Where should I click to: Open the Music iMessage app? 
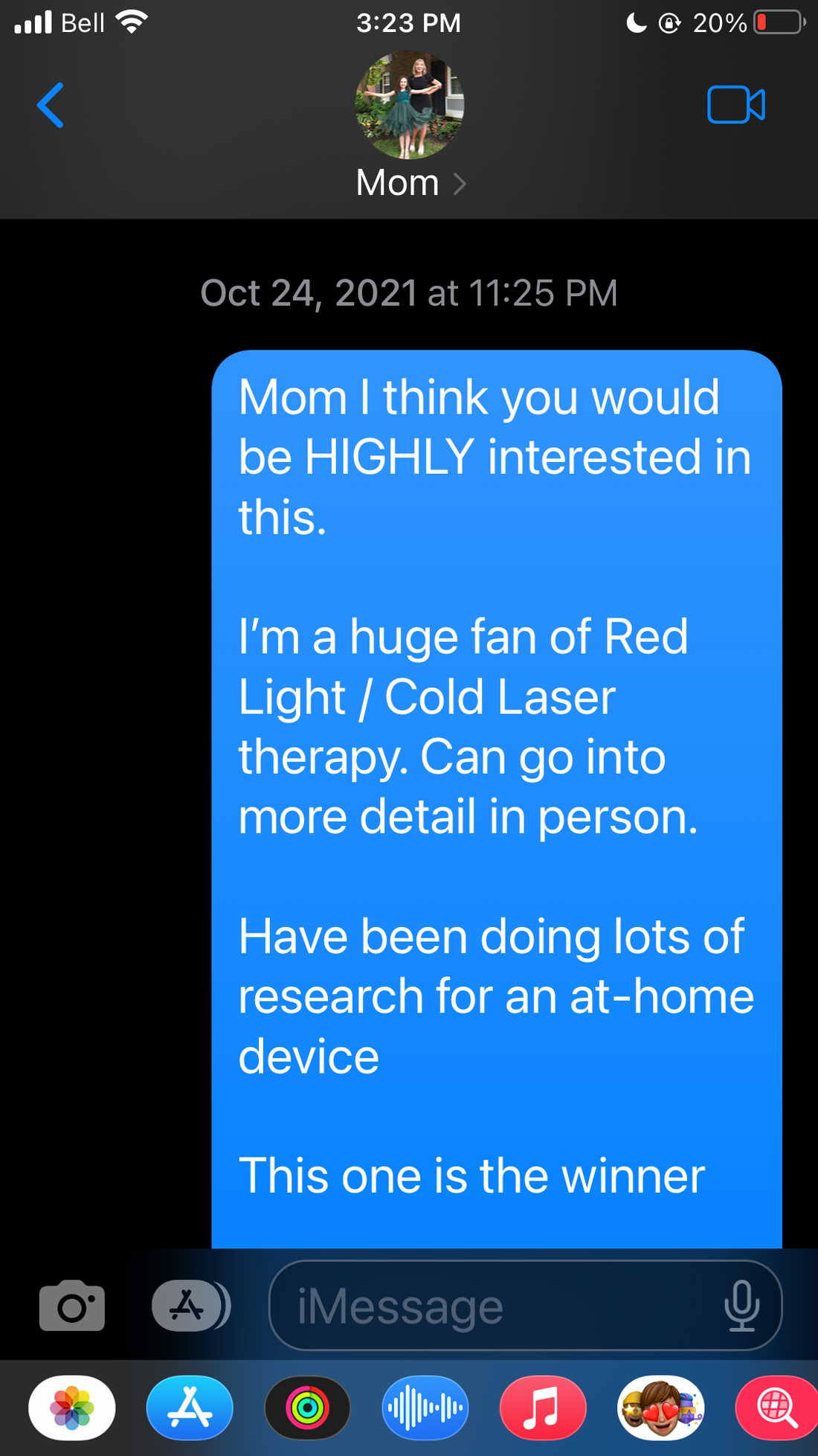[543, 1408]
